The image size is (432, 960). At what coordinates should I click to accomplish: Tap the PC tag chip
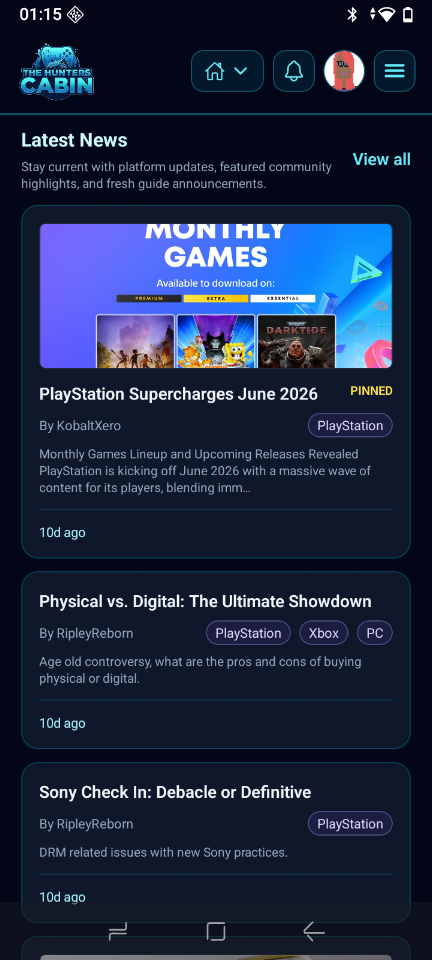(374, 633)
